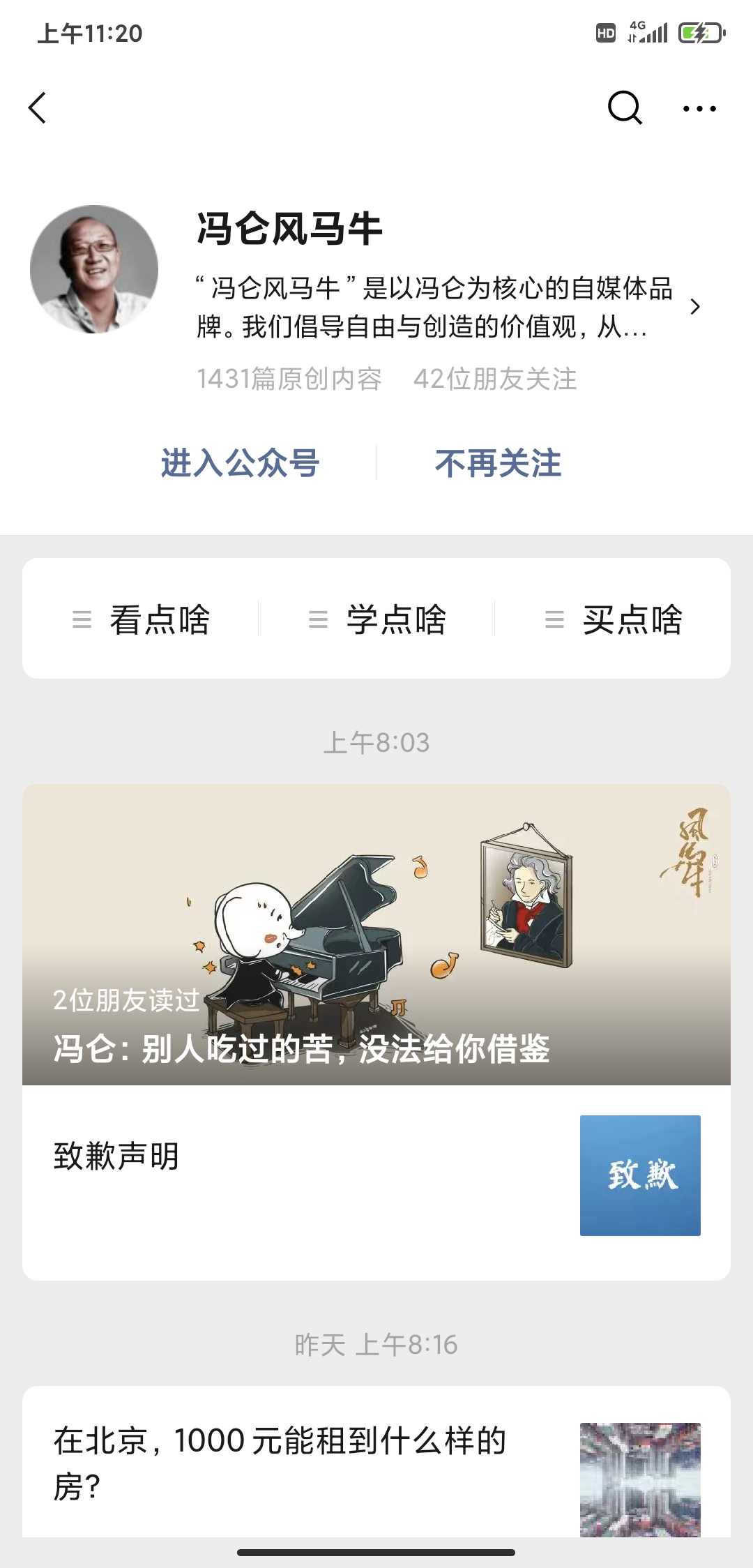Open the 看点啥 menu

[x=141, y=619]
